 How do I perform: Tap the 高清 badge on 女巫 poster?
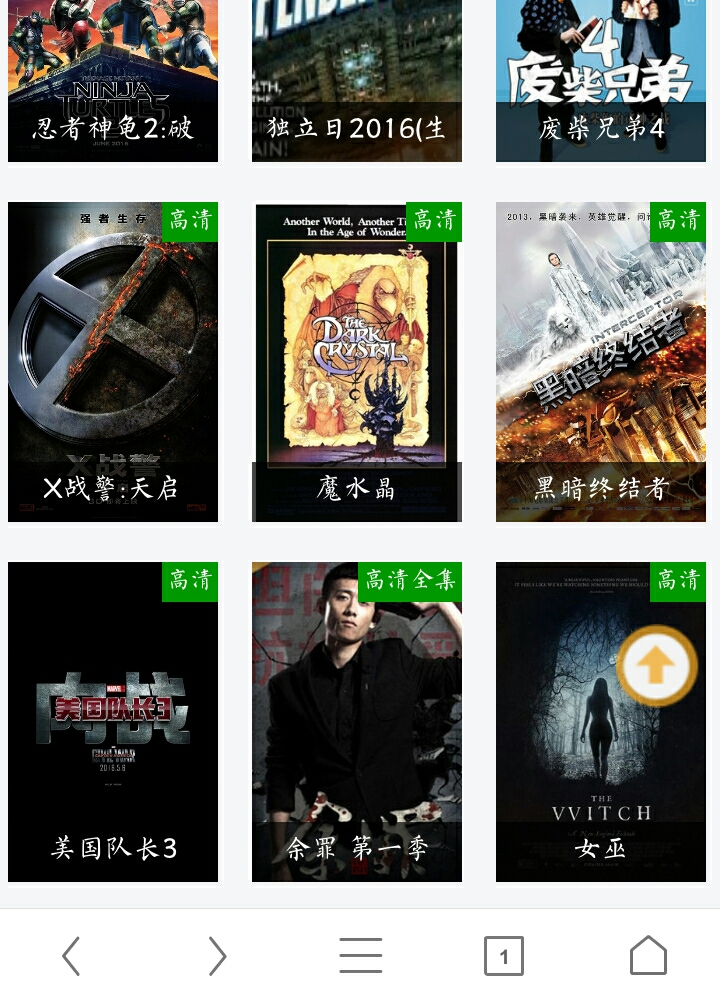pyautogui.click(x=678, y=583)
